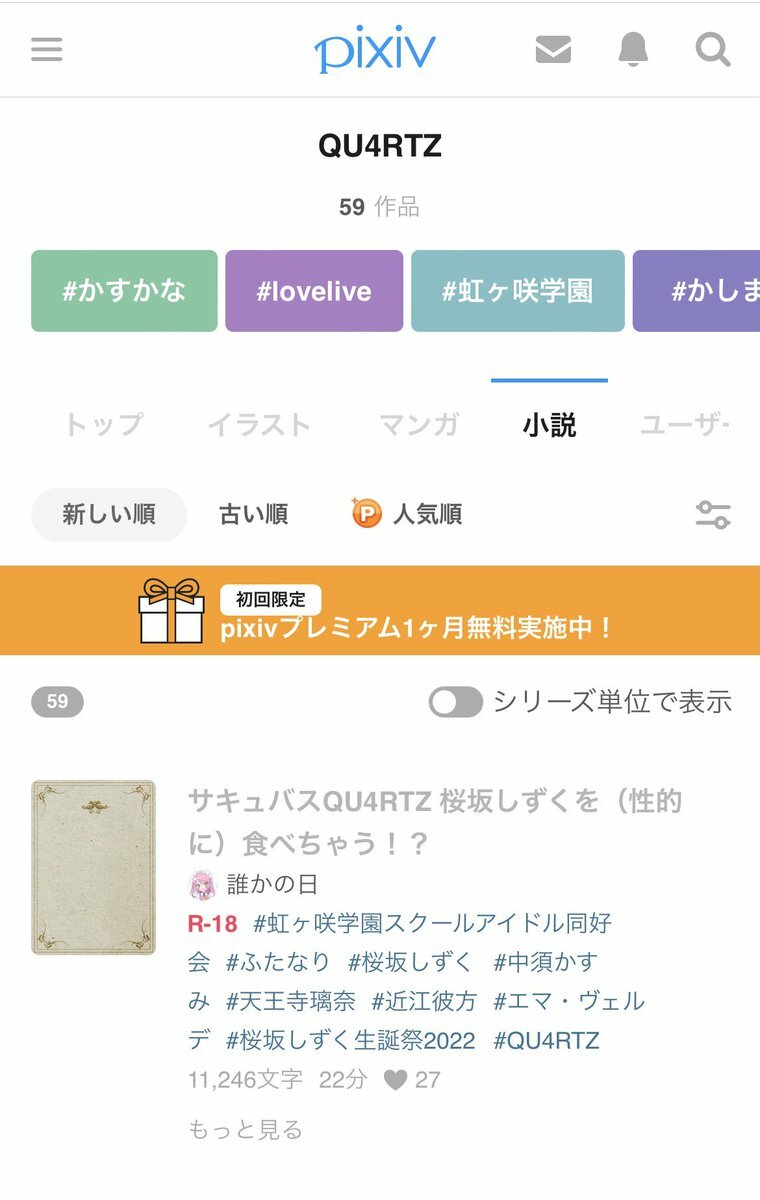Viewport: 760px width, 1200px height.
Task: Open the hamburger drawer menu
Action: (47, 50)
